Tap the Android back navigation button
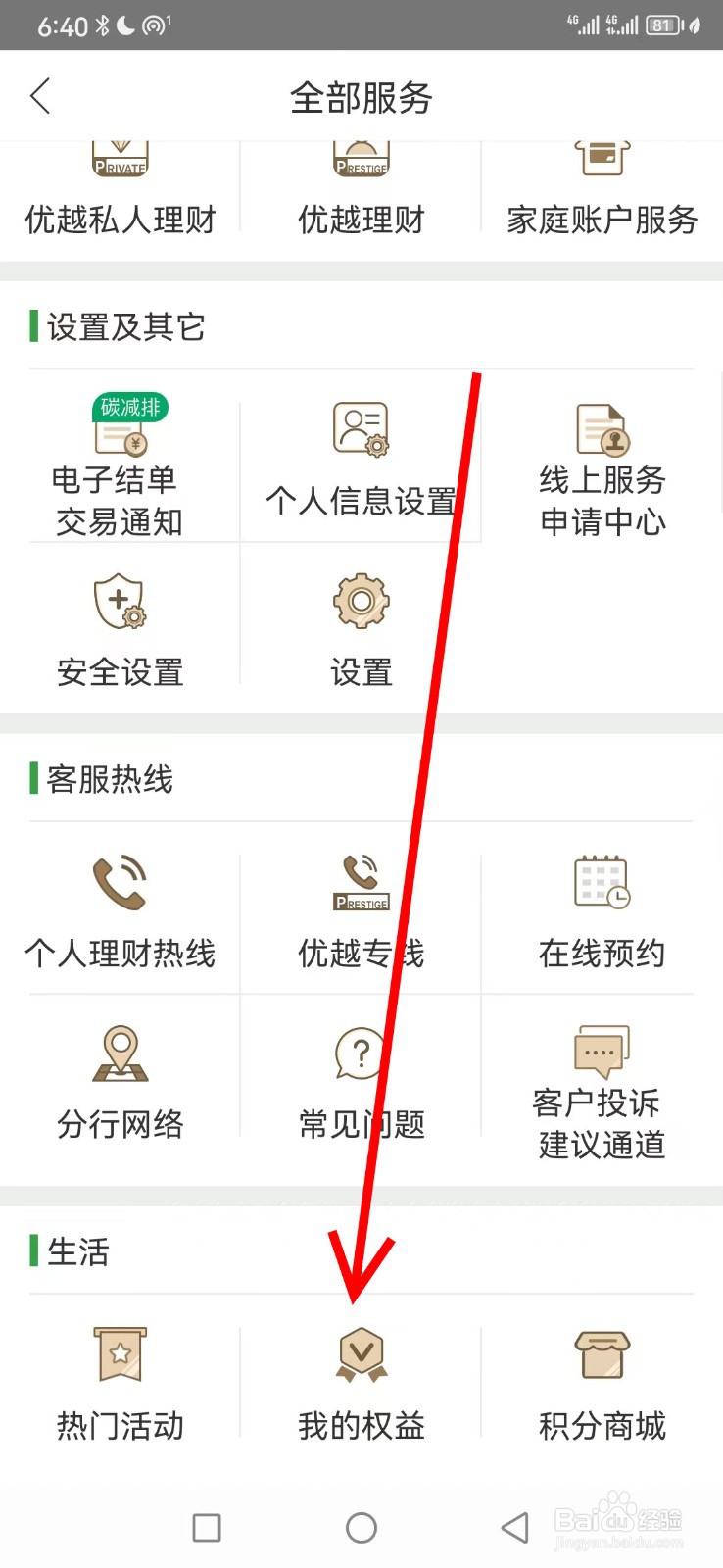Screen dimensions: 723x1568 (x=513, y=1526)
